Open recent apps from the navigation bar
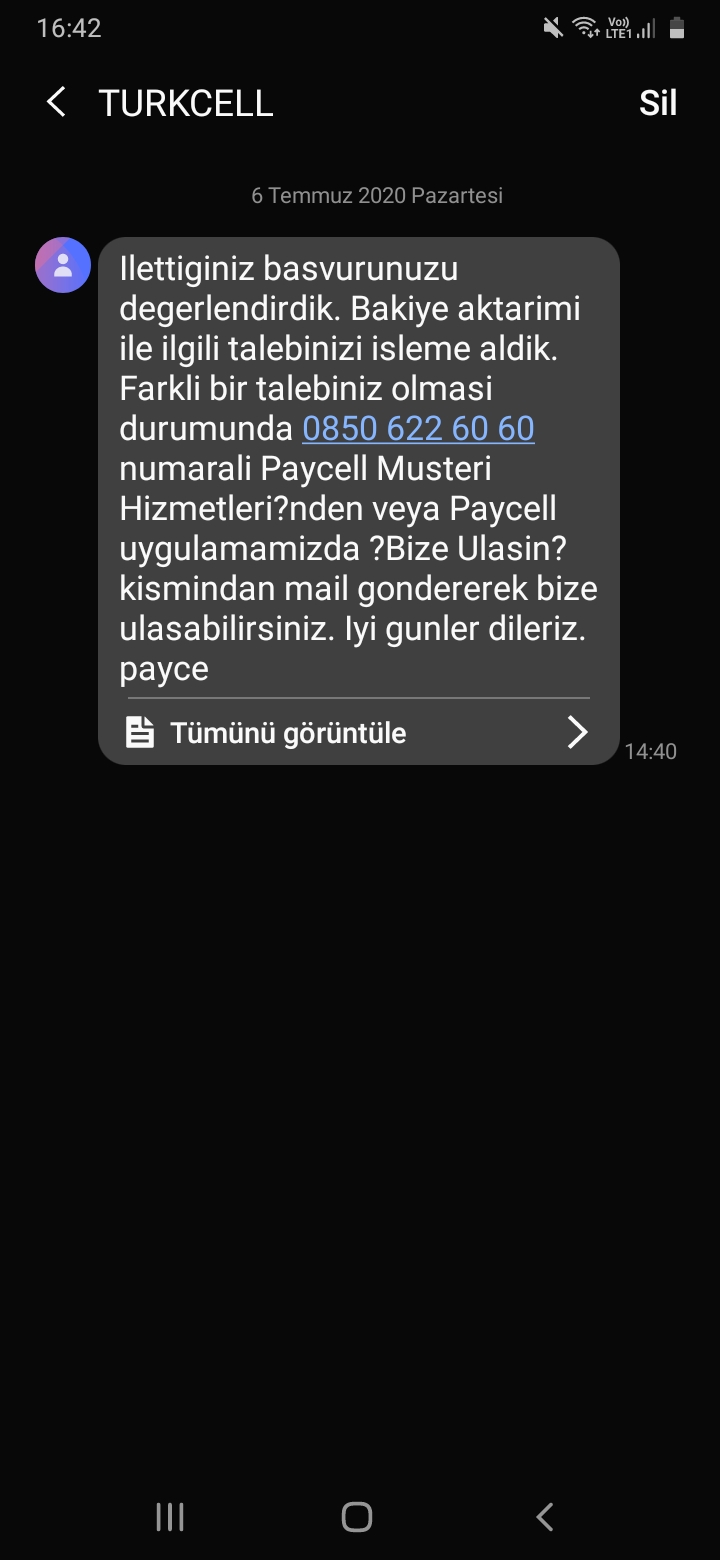The width and height of the screenshot is (720, 1560). click(170, 1517)
